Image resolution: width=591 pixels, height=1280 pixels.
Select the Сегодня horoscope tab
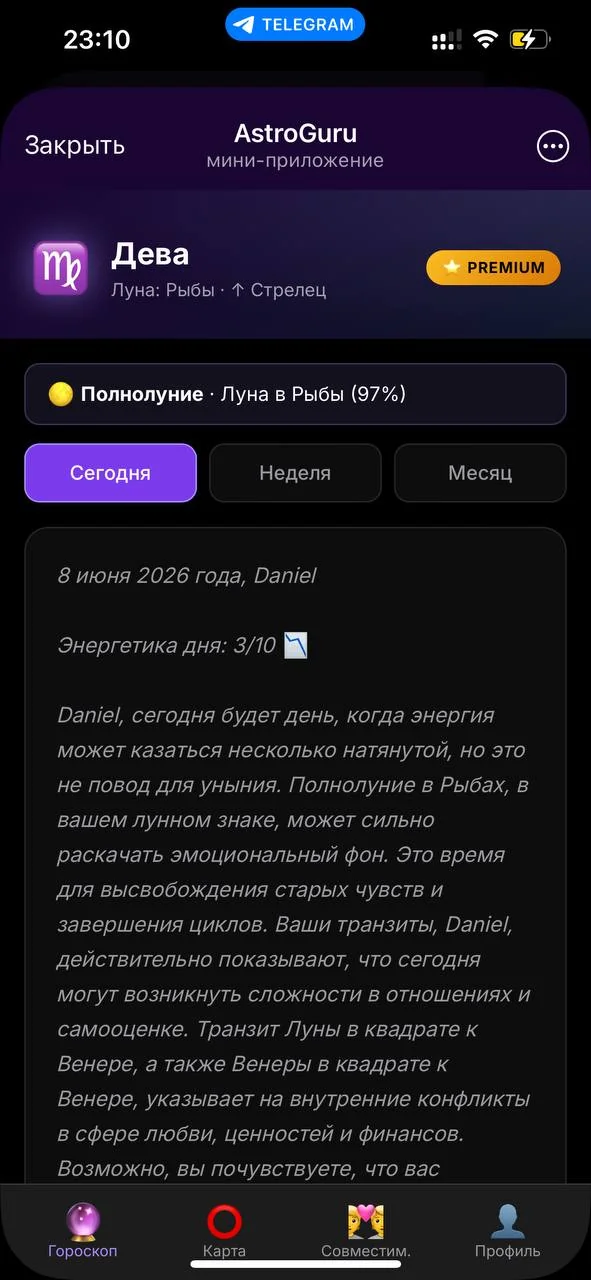110,473
